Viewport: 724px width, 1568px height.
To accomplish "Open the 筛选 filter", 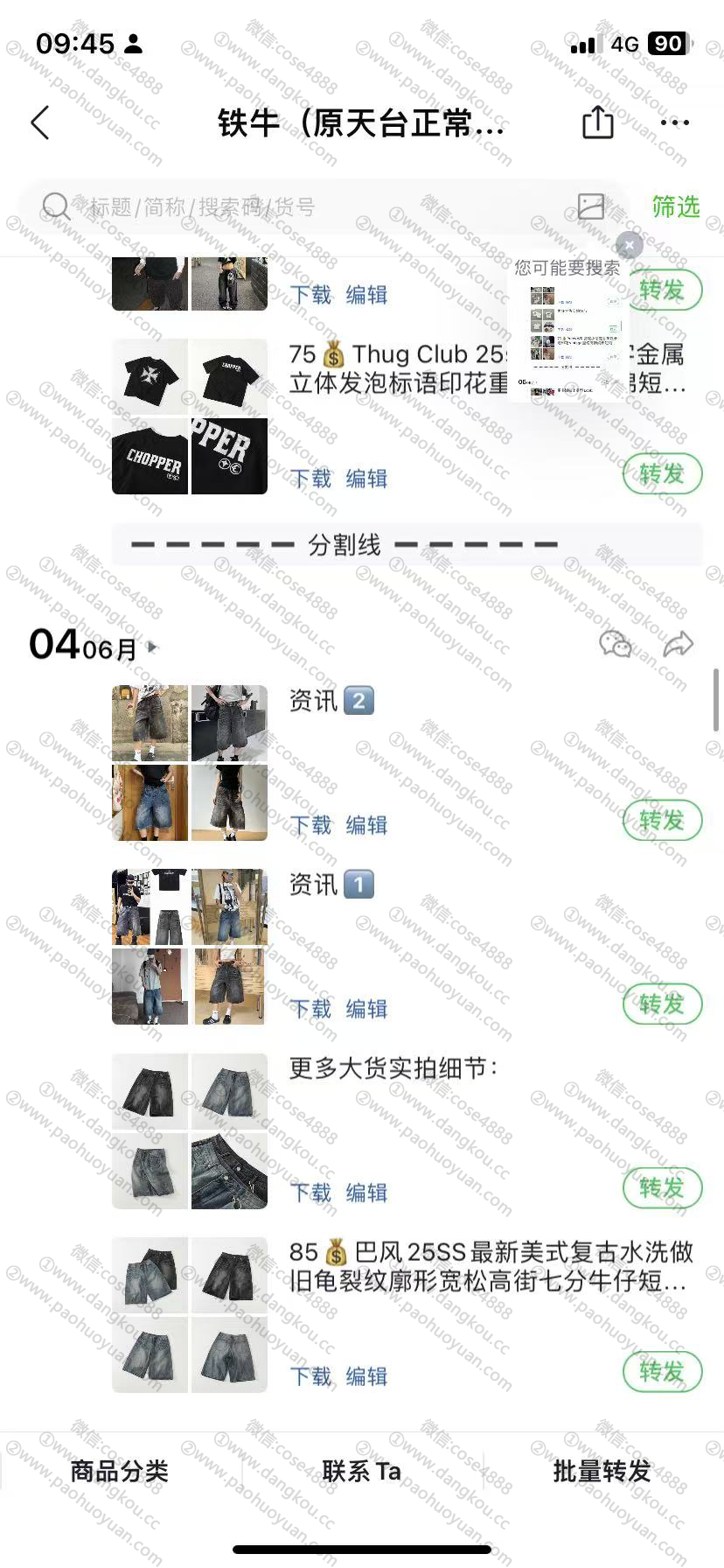I will [x=675, y=206].
